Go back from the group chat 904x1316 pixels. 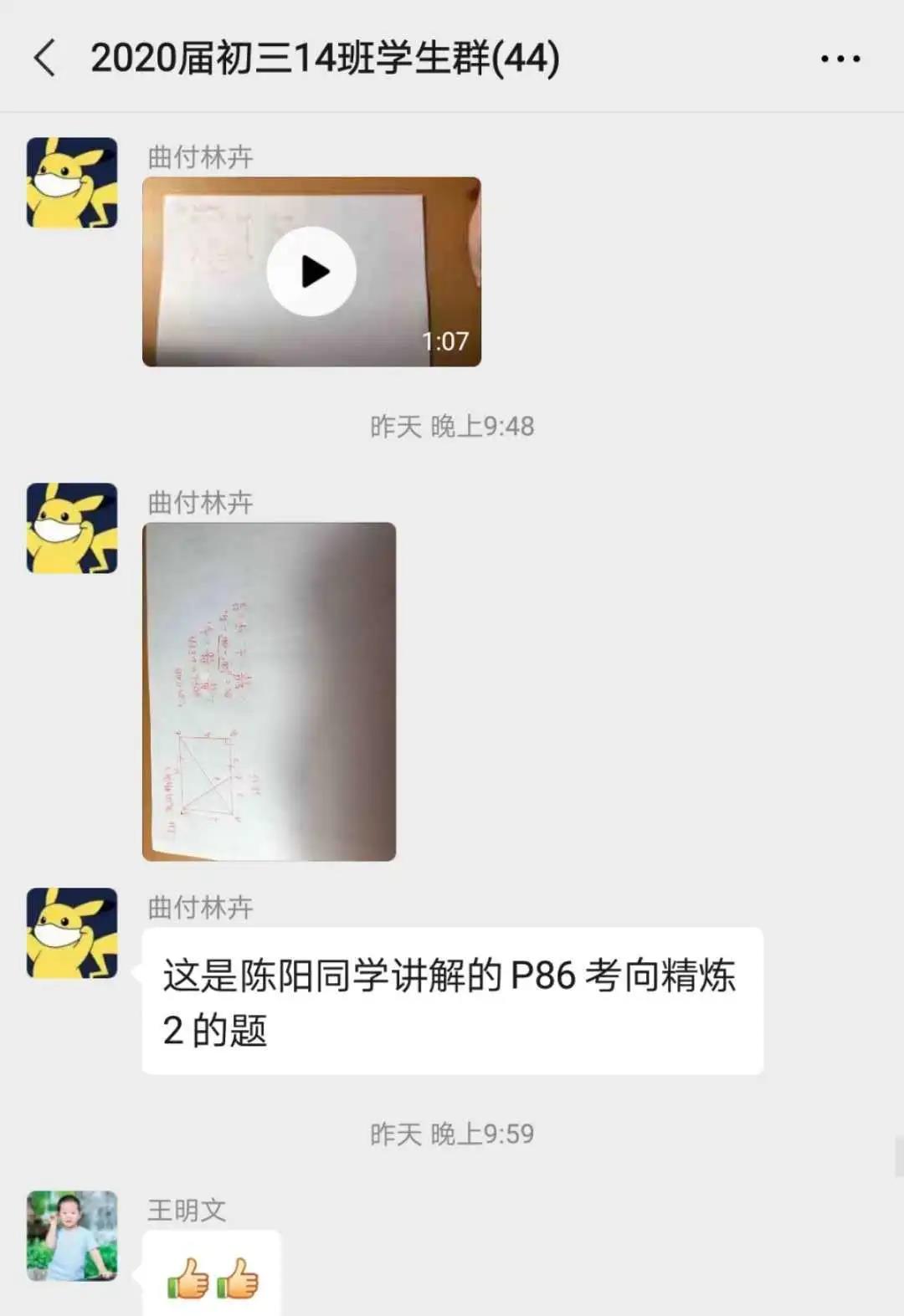point(45,58)
